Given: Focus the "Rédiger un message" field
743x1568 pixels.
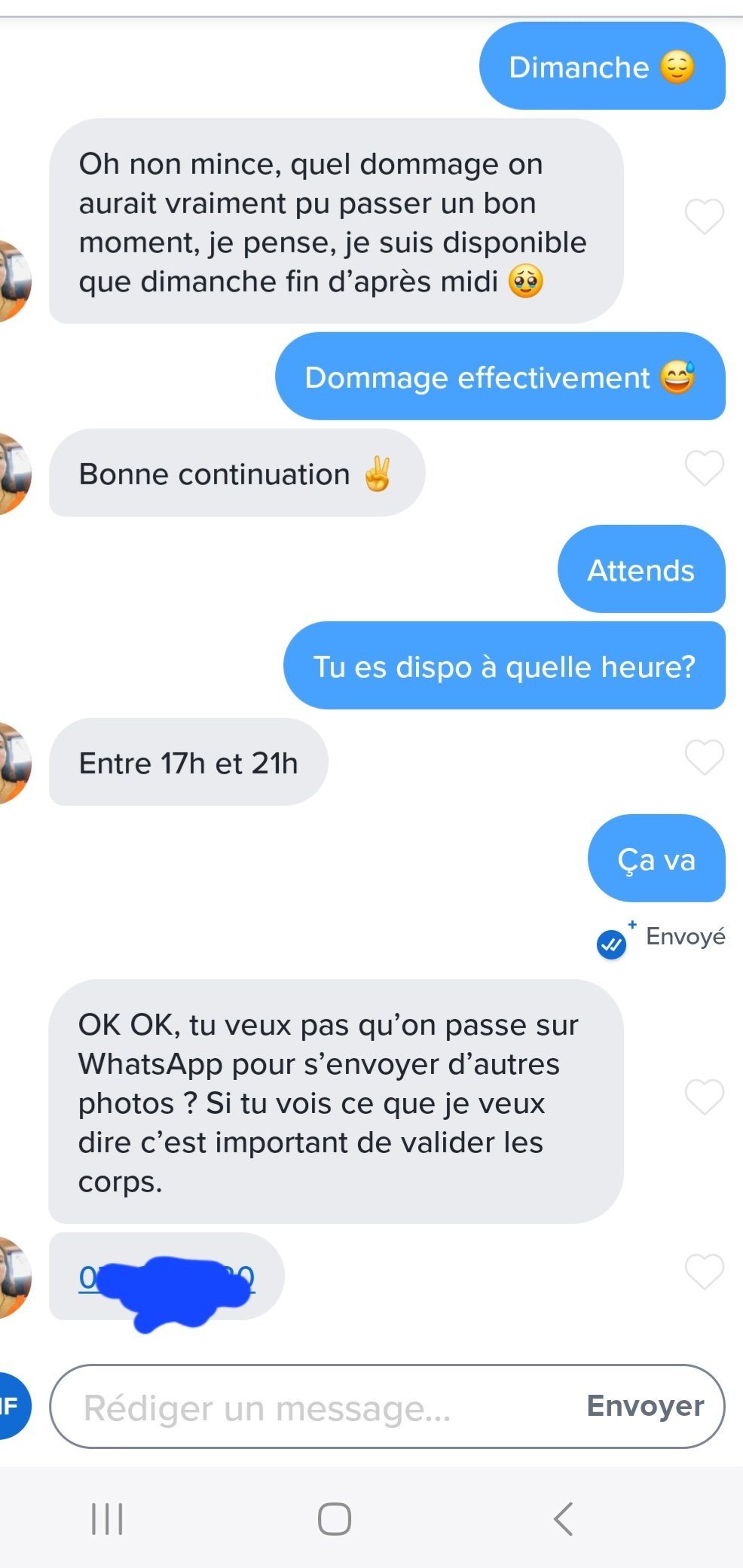Looking at the screenshot, I should (x=316, y=1407).
